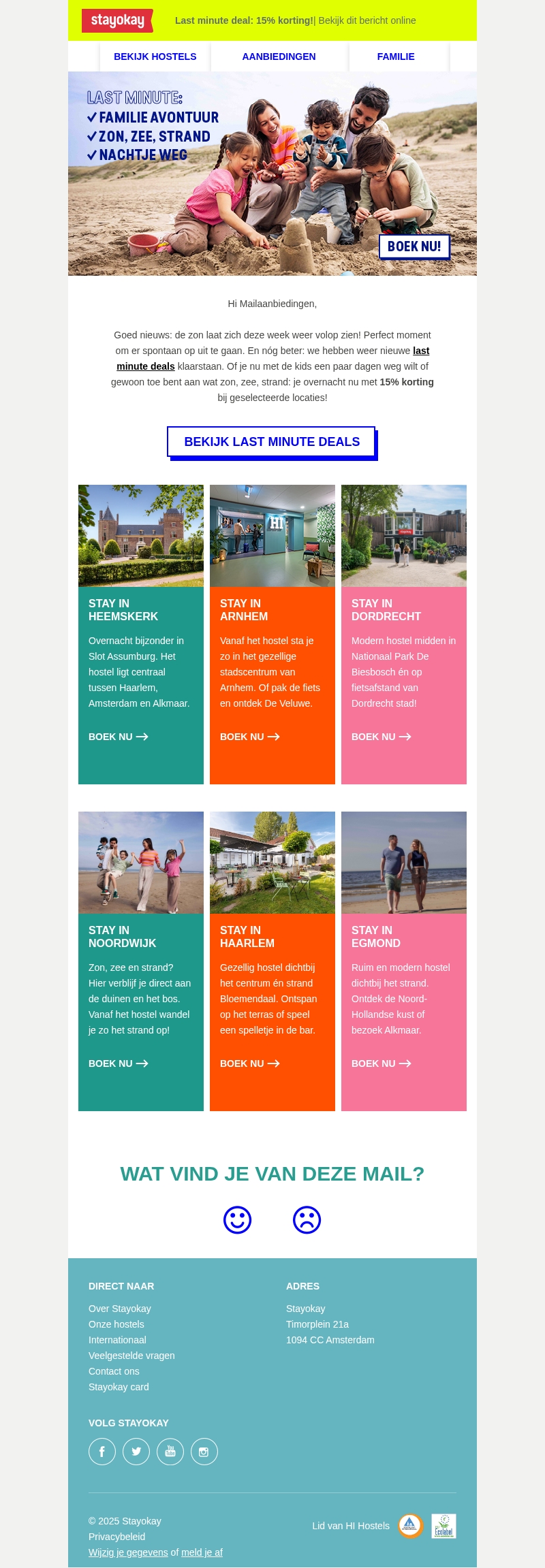Tap the Bekijk Last Minute Deals button
This screenshot has width=545, height=1568.
tap(272, 442)
